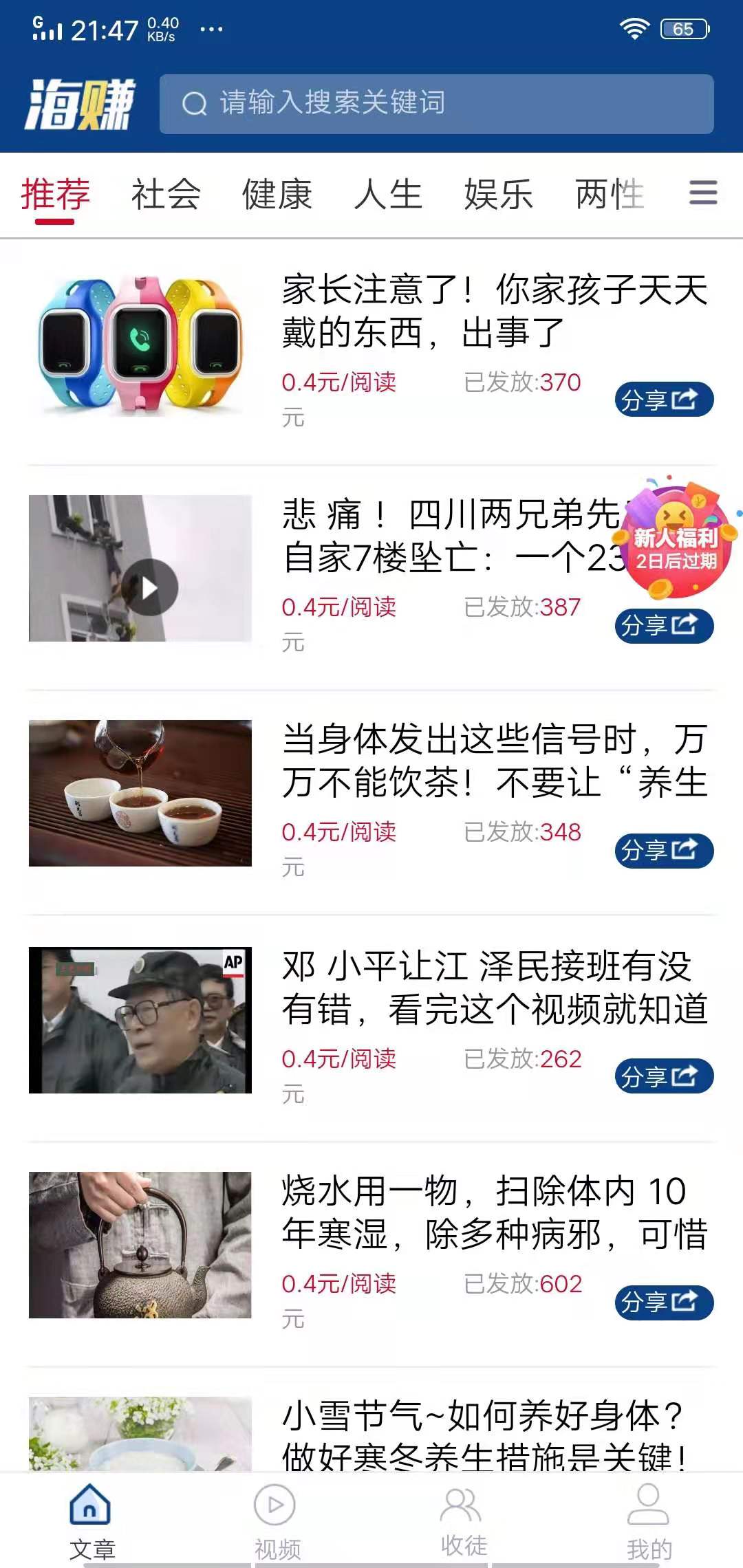This screenshot has width=743, height=1568.
Task: Tap the search magnifier icon in search bar
Action: coord(193,103)
